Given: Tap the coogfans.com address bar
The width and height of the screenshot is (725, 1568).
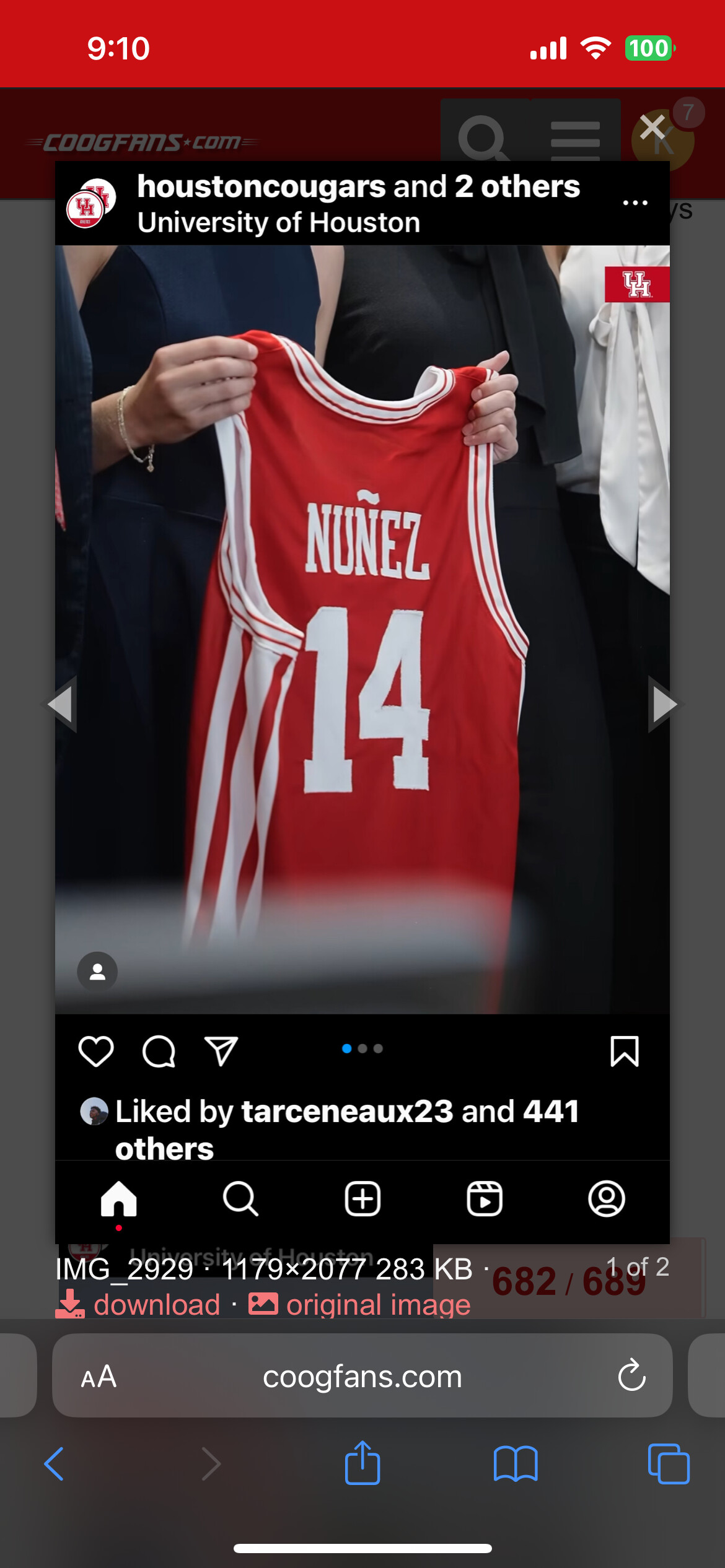Looking at the screenshot, I should (362, 1376).
